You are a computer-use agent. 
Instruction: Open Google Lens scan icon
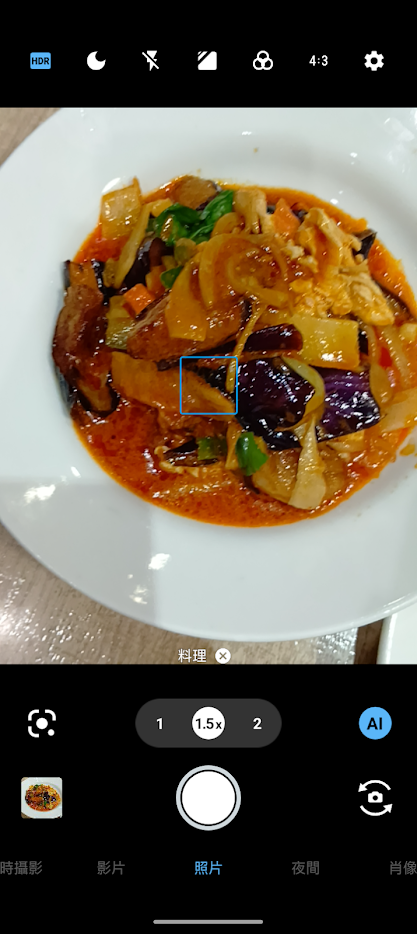pyautogui.click(x=42, y=723)
